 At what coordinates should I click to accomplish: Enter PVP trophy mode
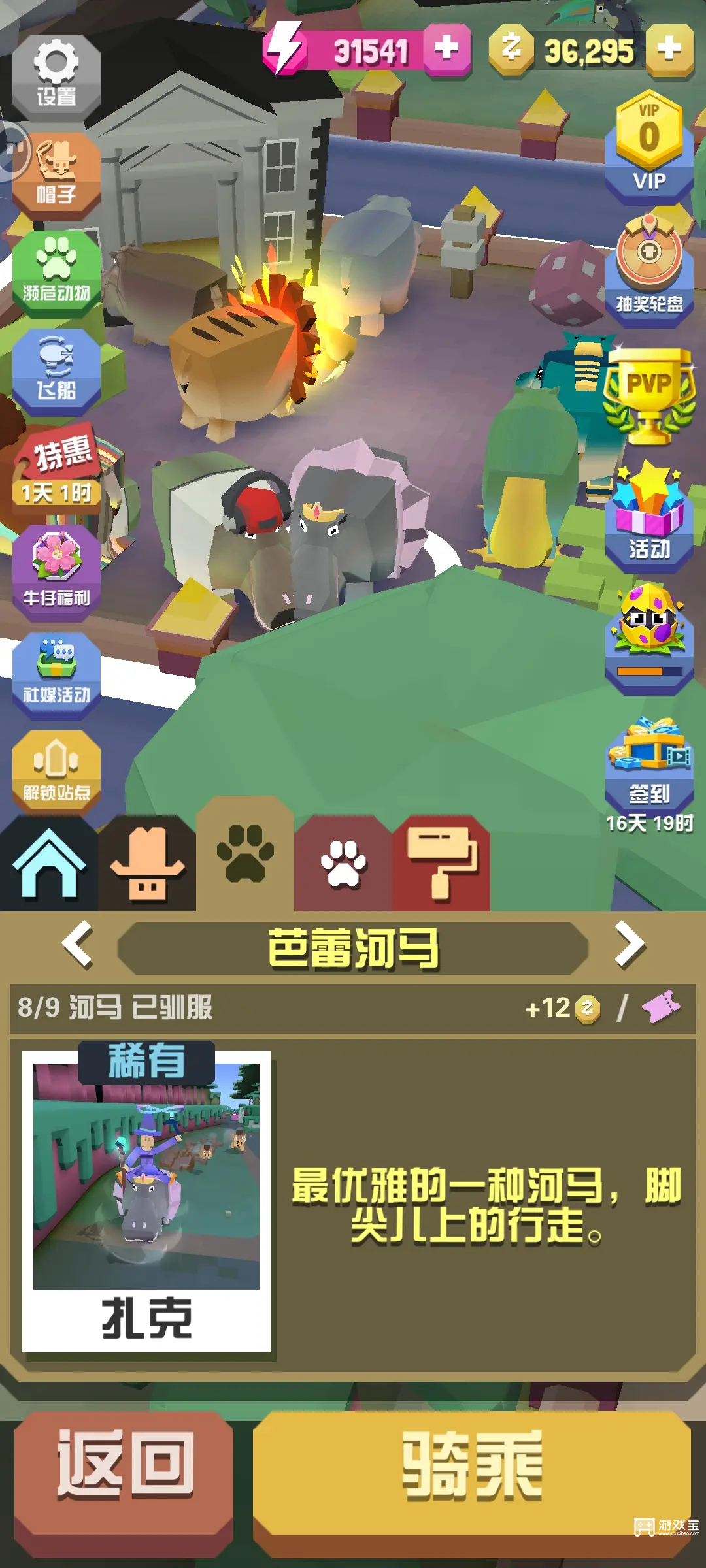tap(648, 392)
